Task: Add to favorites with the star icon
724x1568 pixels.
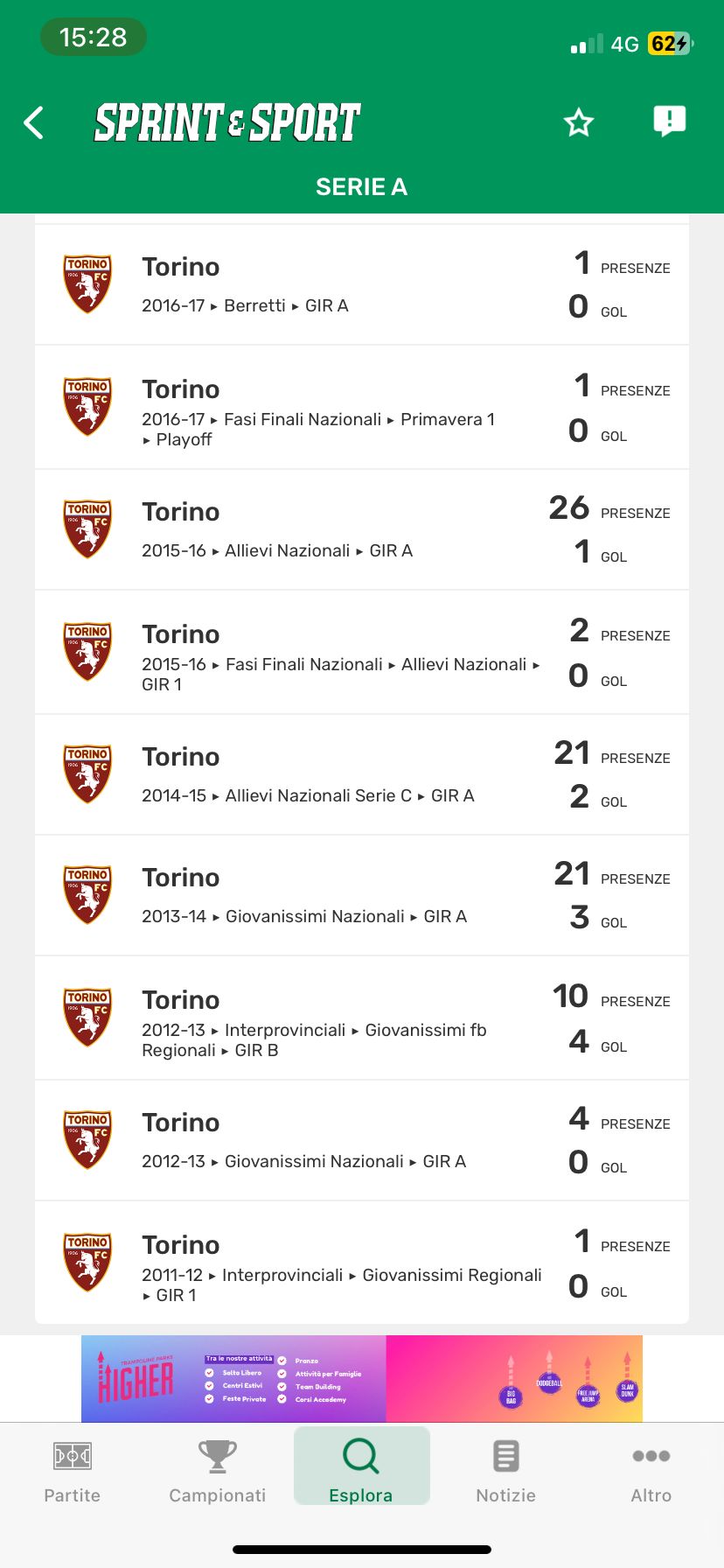Action: click(579, 123)
